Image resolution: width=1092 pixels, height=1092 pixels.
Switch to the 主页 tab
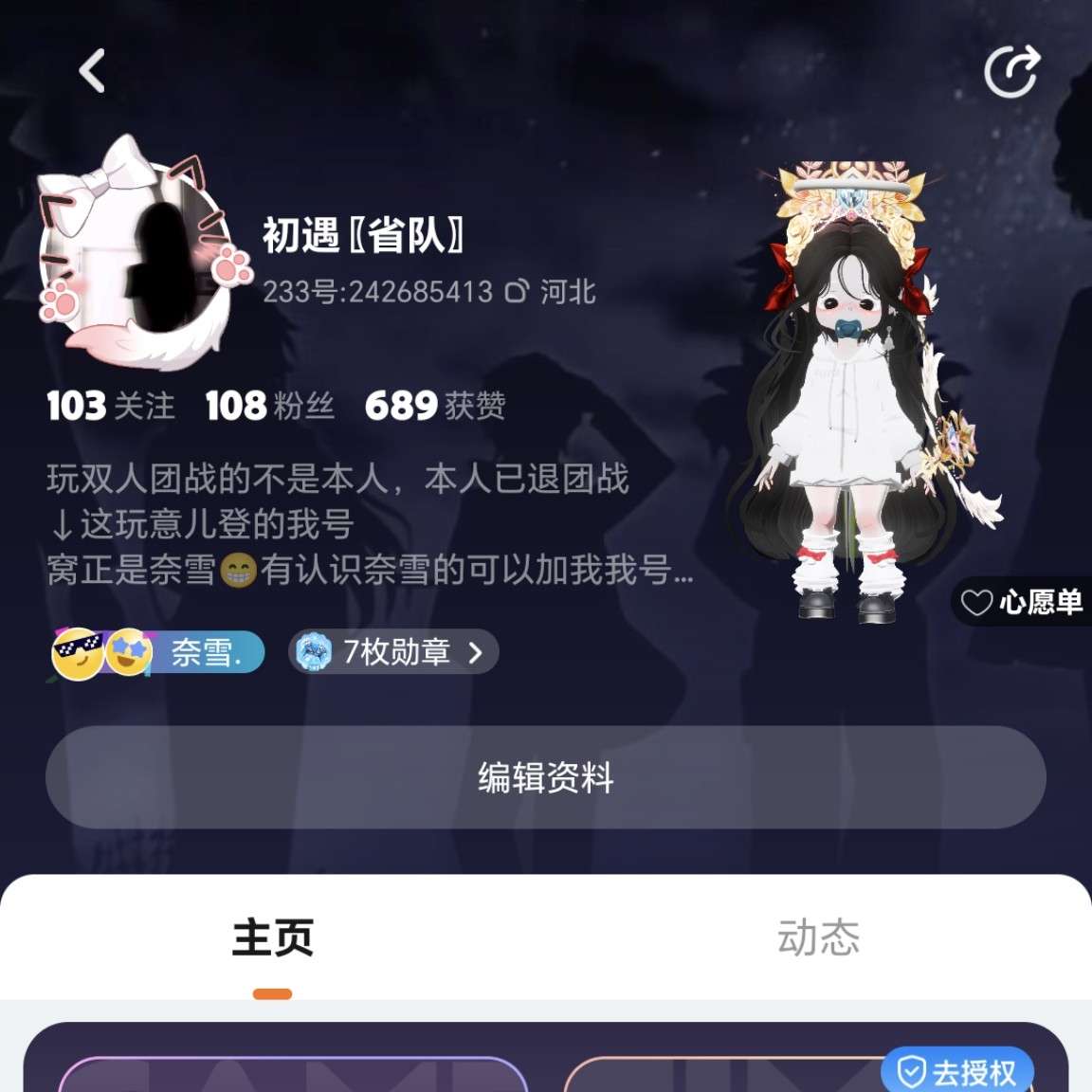coord(272,938)
